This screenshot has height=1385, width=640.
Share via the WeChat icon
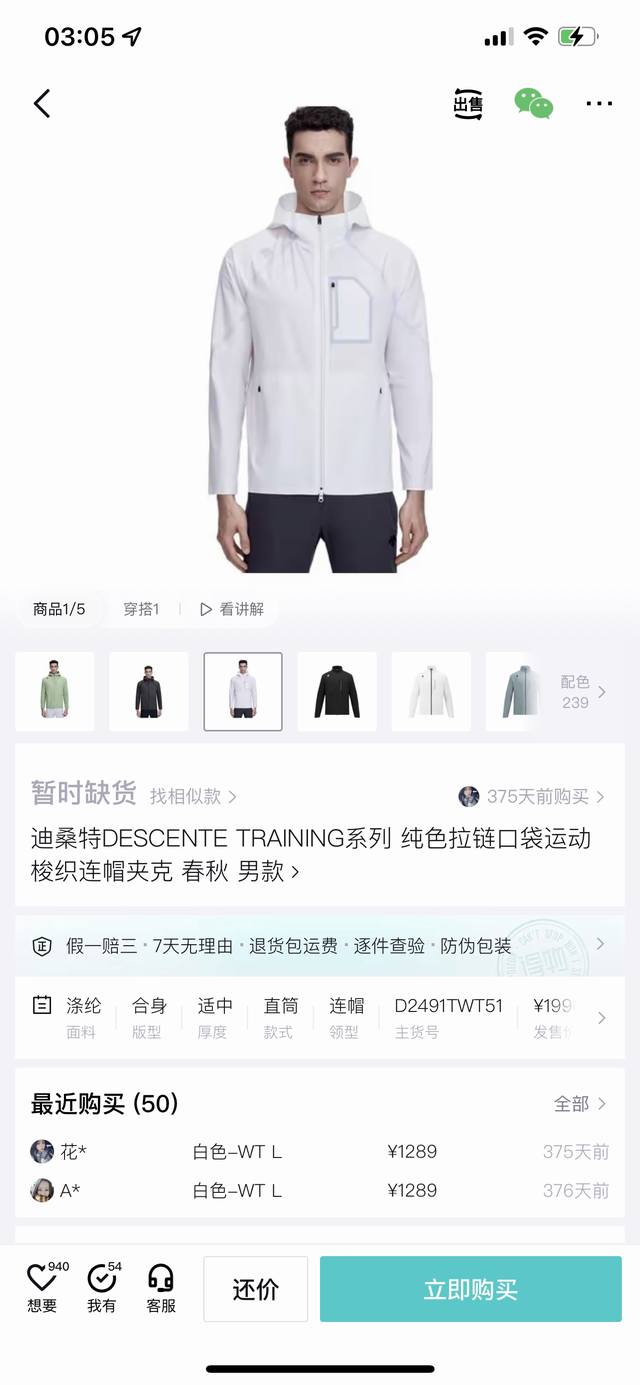(x=533, y=104)
